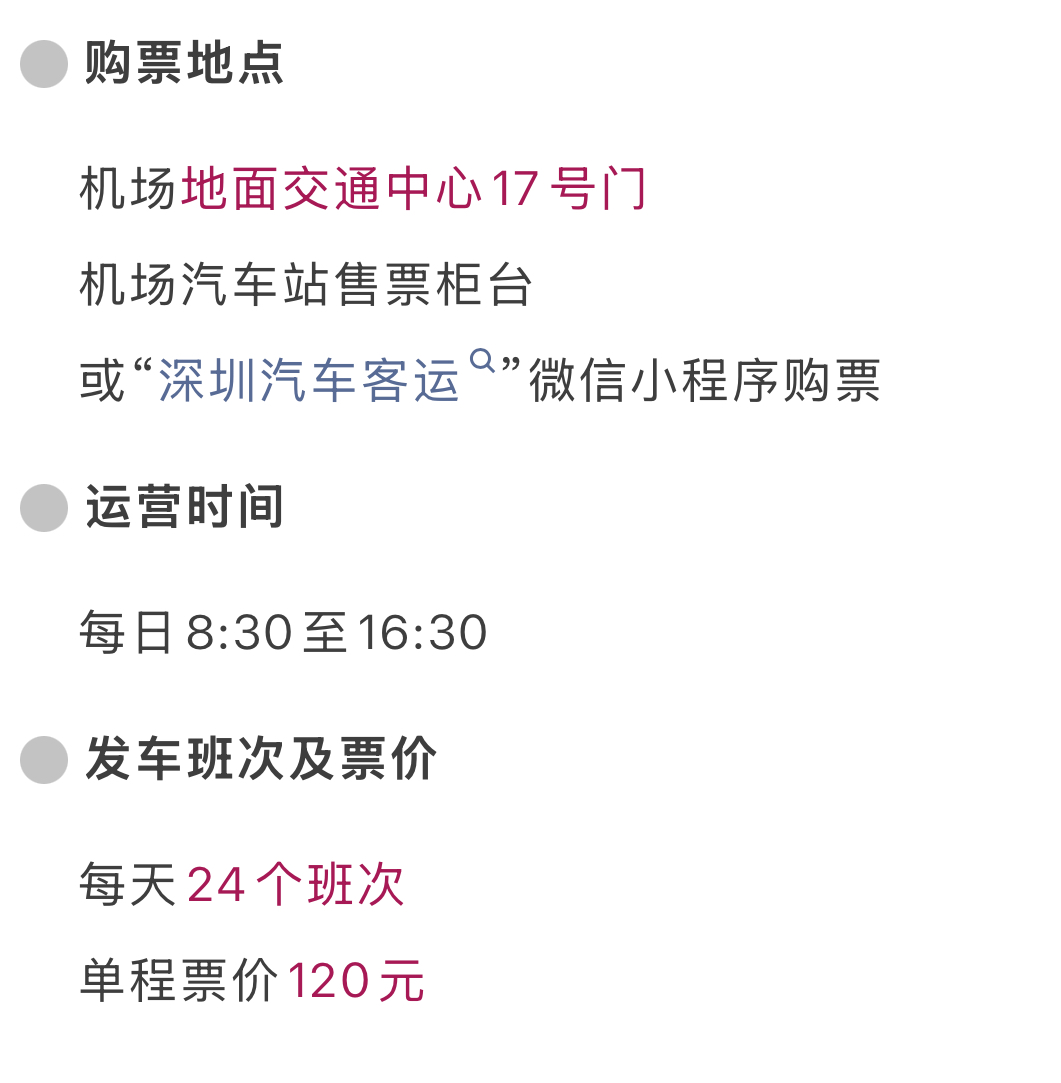Open the 深圳汽车客运 search link
1061x1083 pixels.
[311, 381]
